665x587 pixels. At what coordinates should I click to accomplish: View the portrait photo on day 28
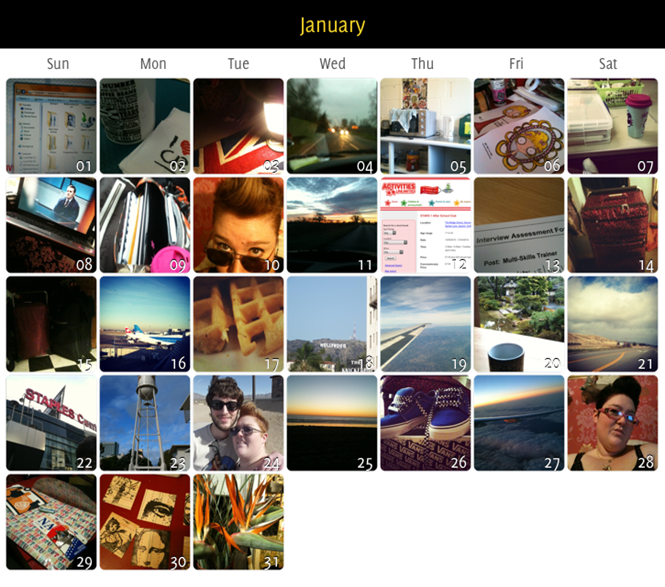click(612, 423)
